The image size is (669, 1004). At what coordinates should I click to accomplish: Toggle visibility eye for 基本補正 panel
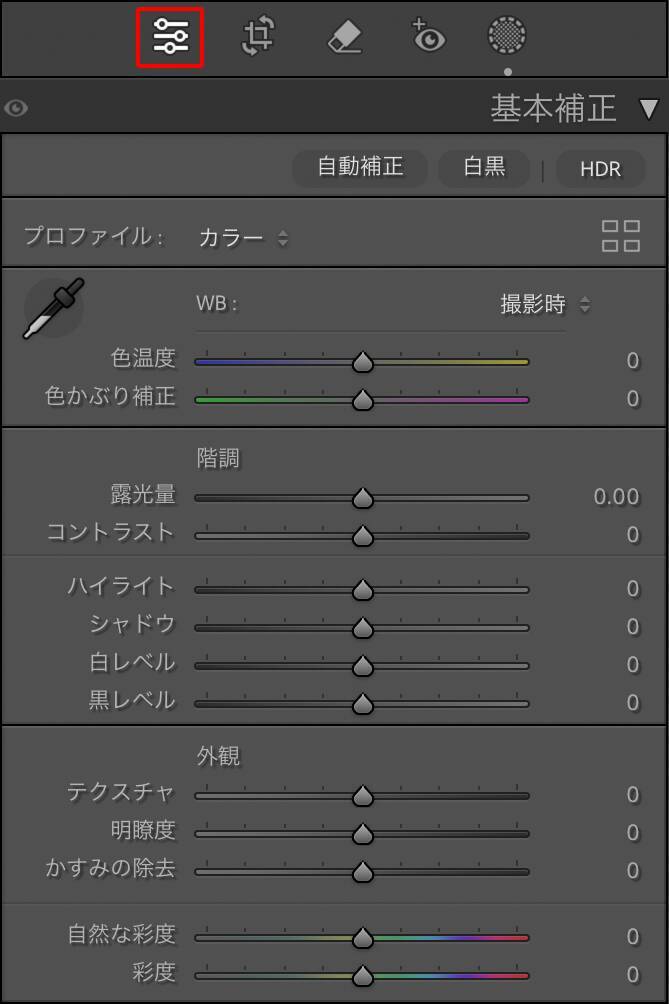(16, 108)
